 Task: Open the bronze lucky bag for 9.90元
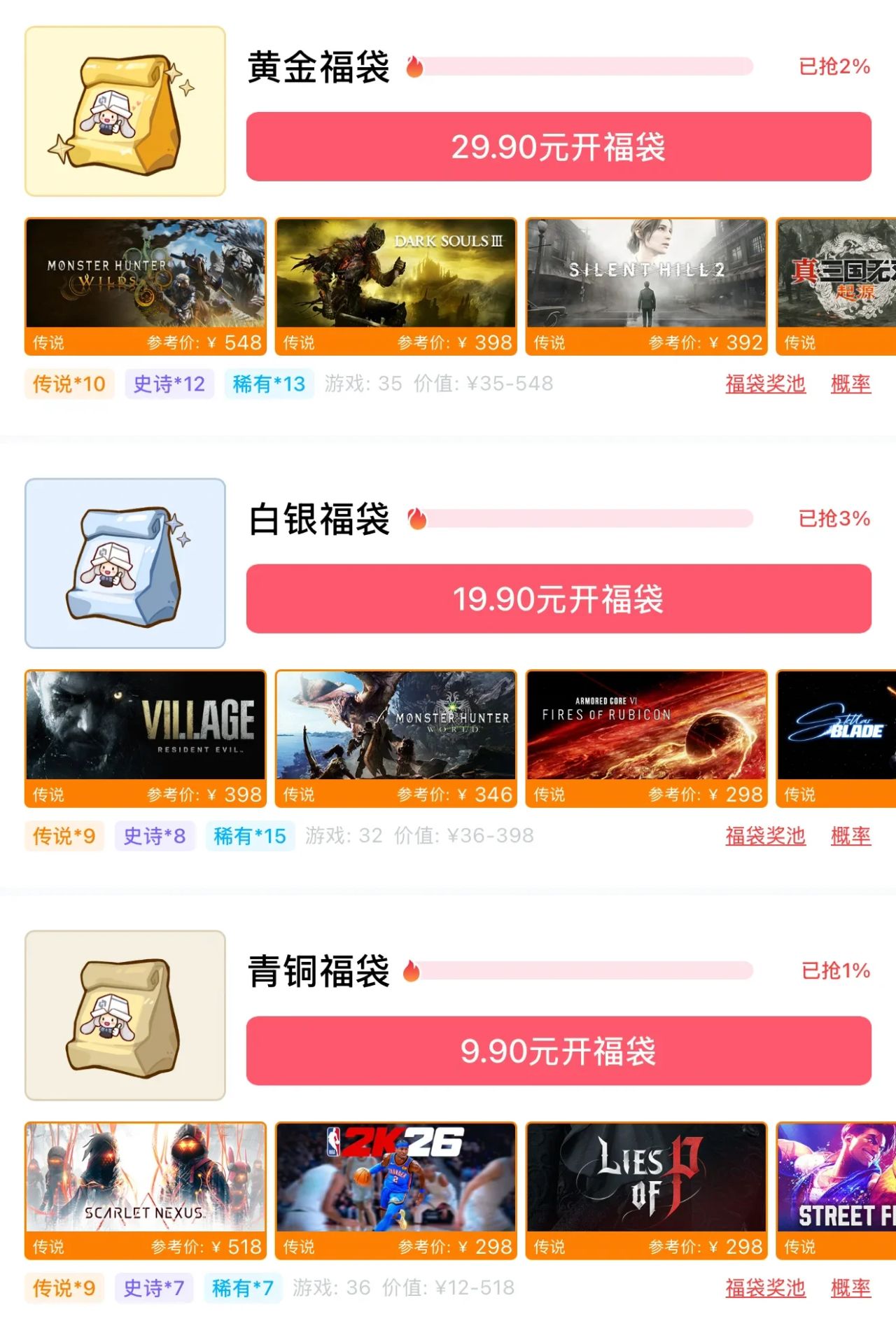click(x=558, y=1051)
